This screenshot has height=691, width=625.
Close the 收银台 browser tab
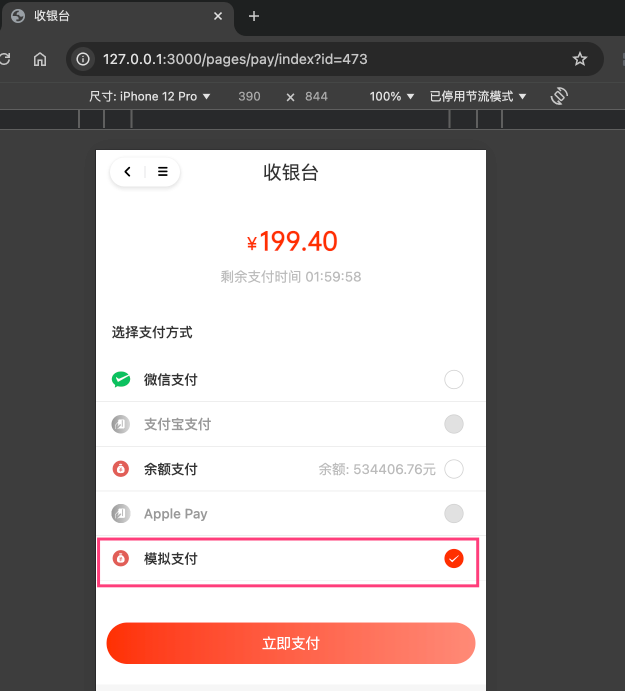218,16
